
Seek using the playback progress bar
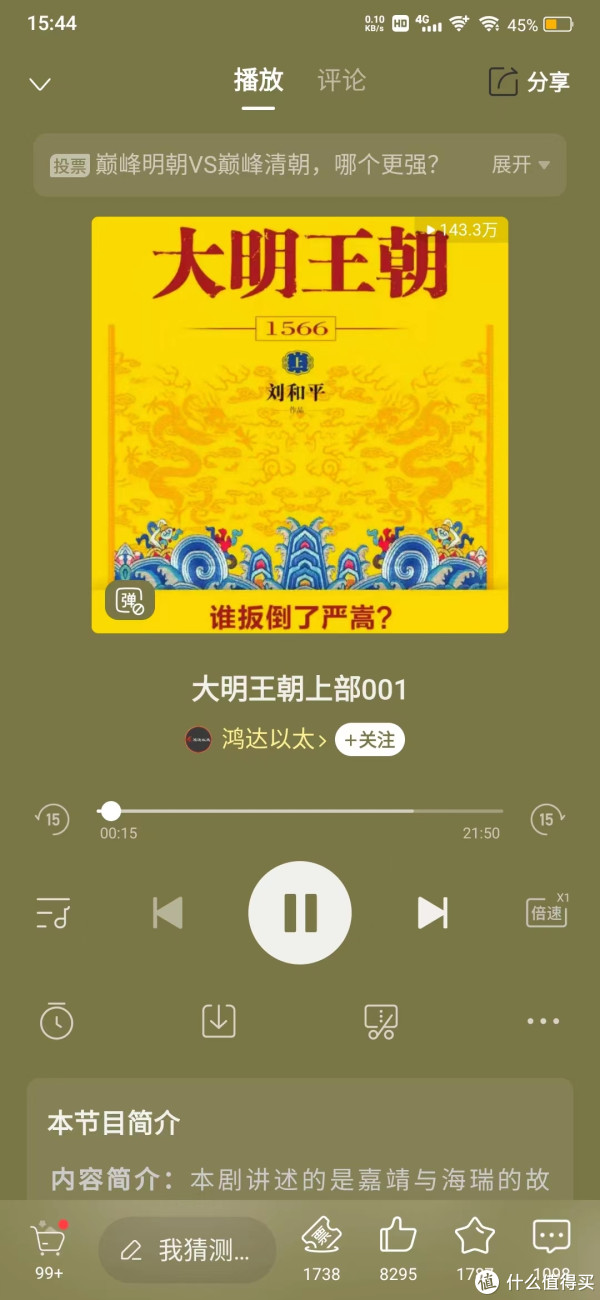coord(300,811)
